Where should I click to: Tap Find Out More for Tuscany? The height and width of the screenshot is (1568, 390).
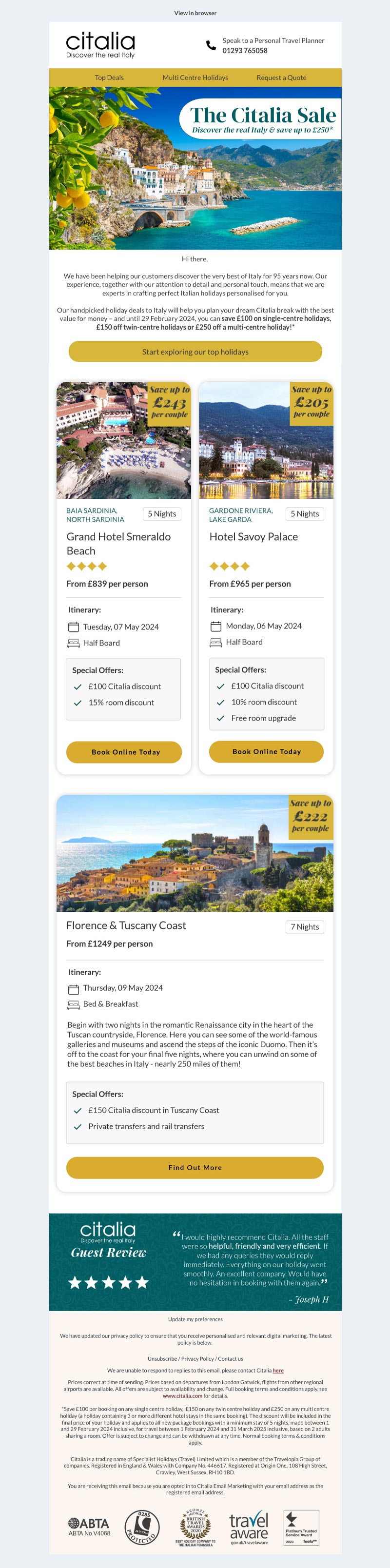[195, 1167]
